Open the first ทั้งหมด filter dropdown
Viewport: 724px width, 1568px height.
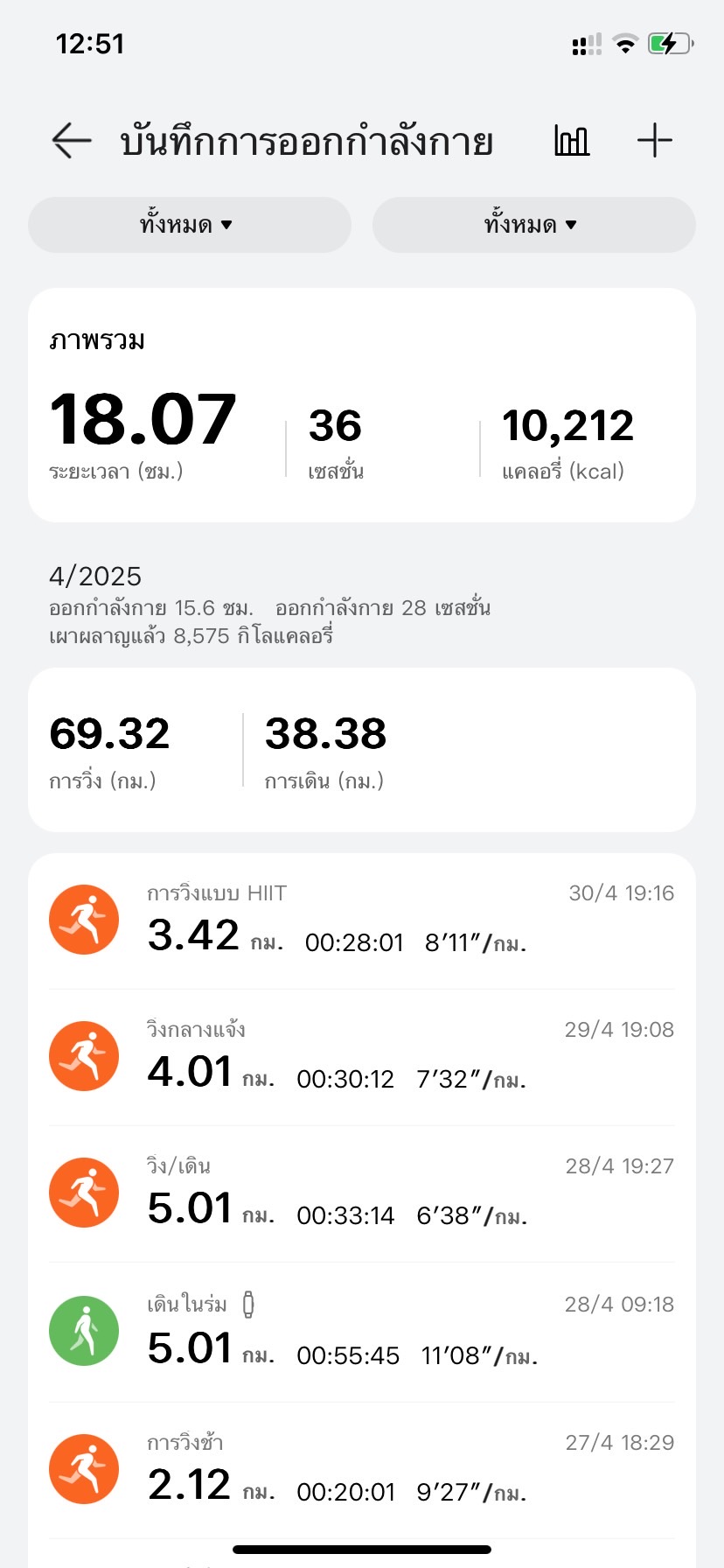click(x=190, y=225)
